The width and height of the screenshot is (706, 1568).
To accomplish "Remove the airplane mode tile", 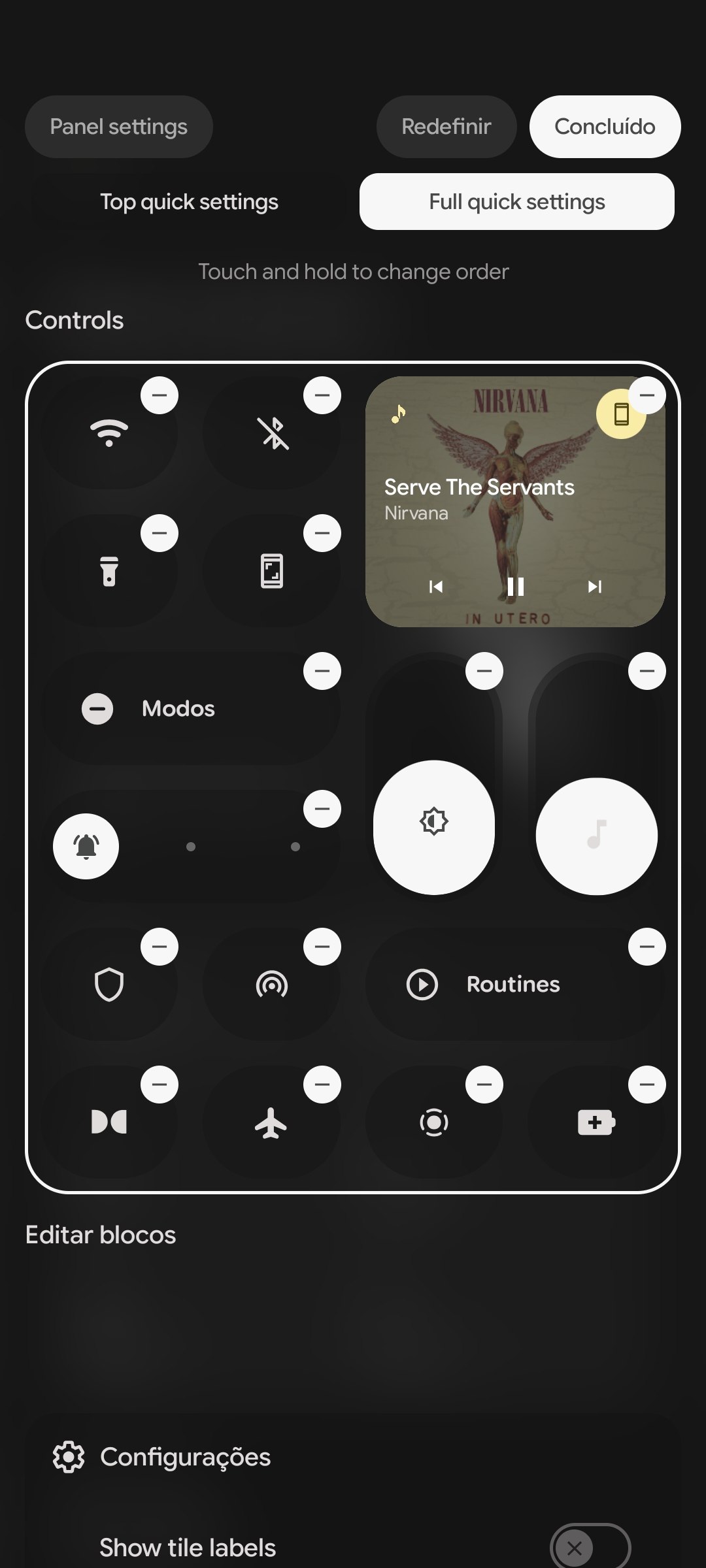I will pos(322,1085).
